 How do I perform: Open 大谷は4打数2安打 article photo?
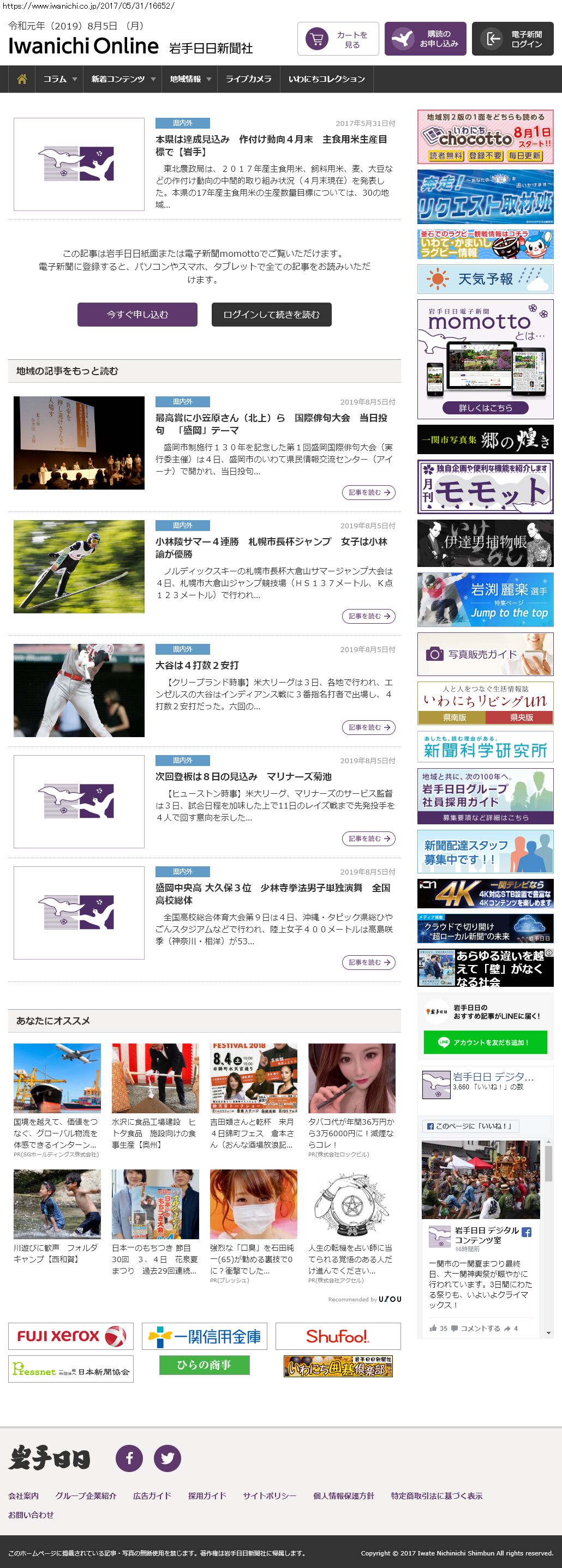click(79, 690)
